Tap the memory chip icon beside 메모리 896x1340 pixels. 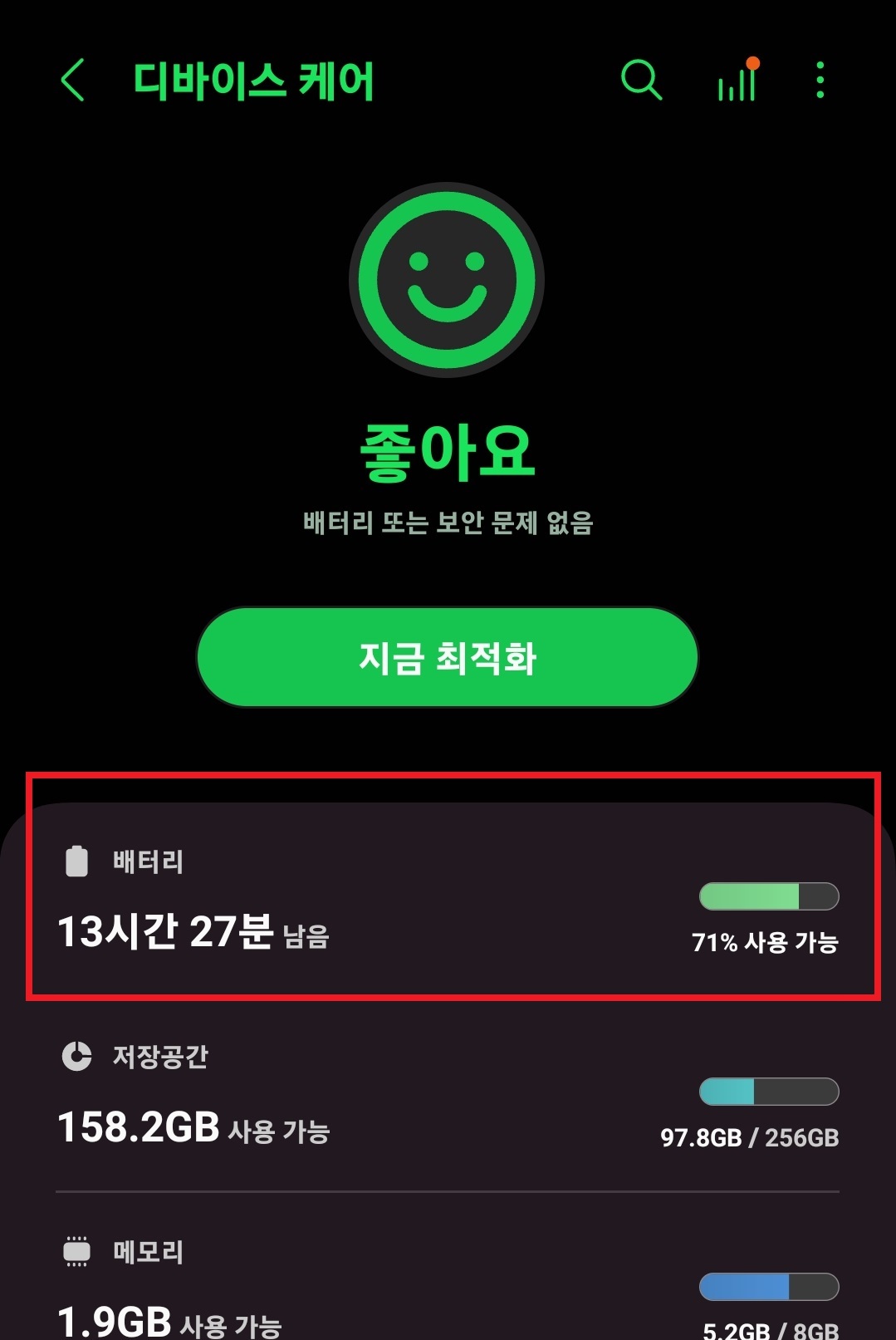coord(76,1251)
